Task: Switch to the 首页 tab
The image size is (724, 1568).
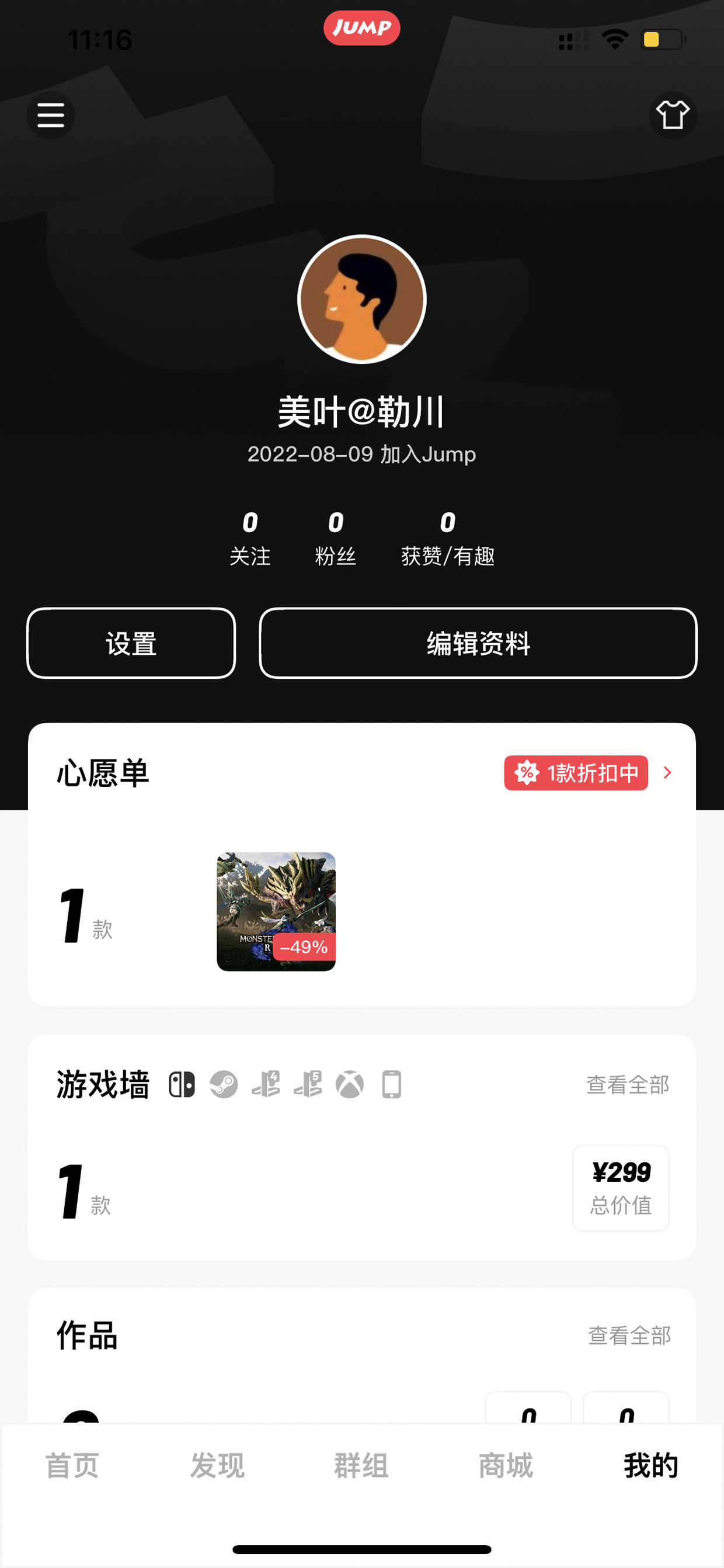Action: (72, 1465)
